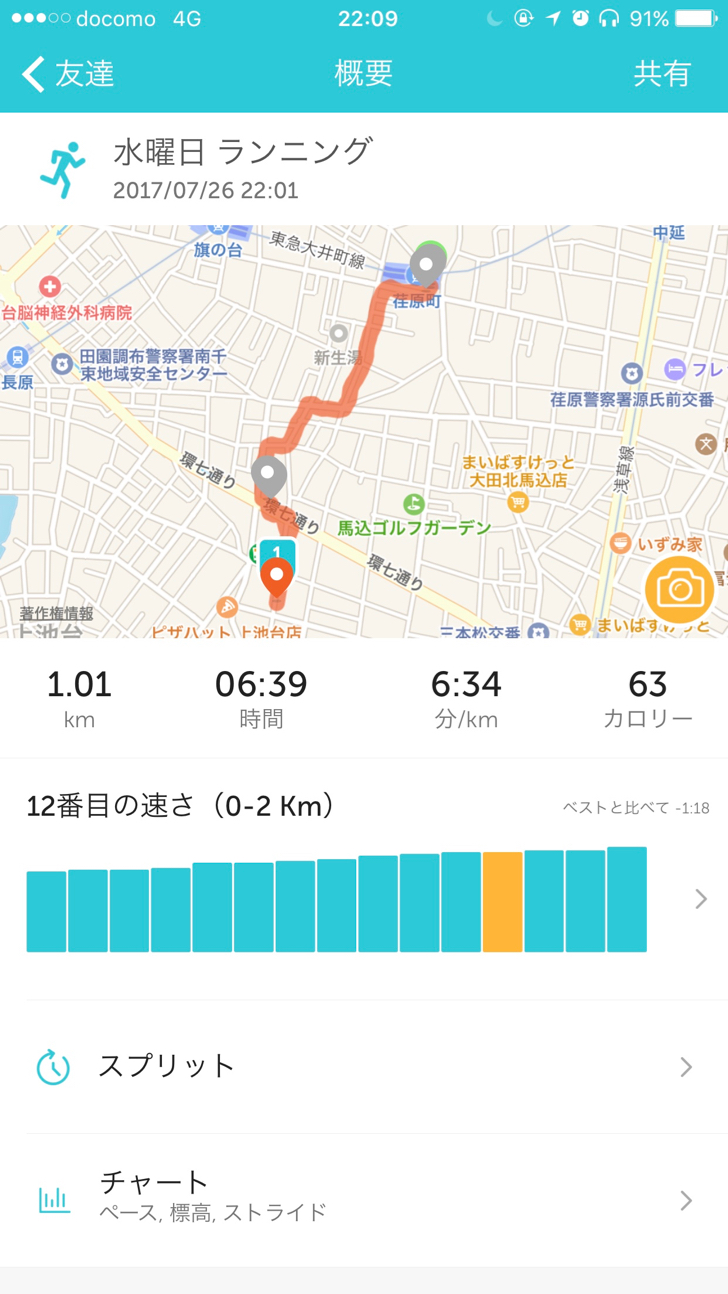The width and height of the screenshot is (728, 1294).
Task: Open the running route map
Action: pyautogui.click(x=364, y=431)
